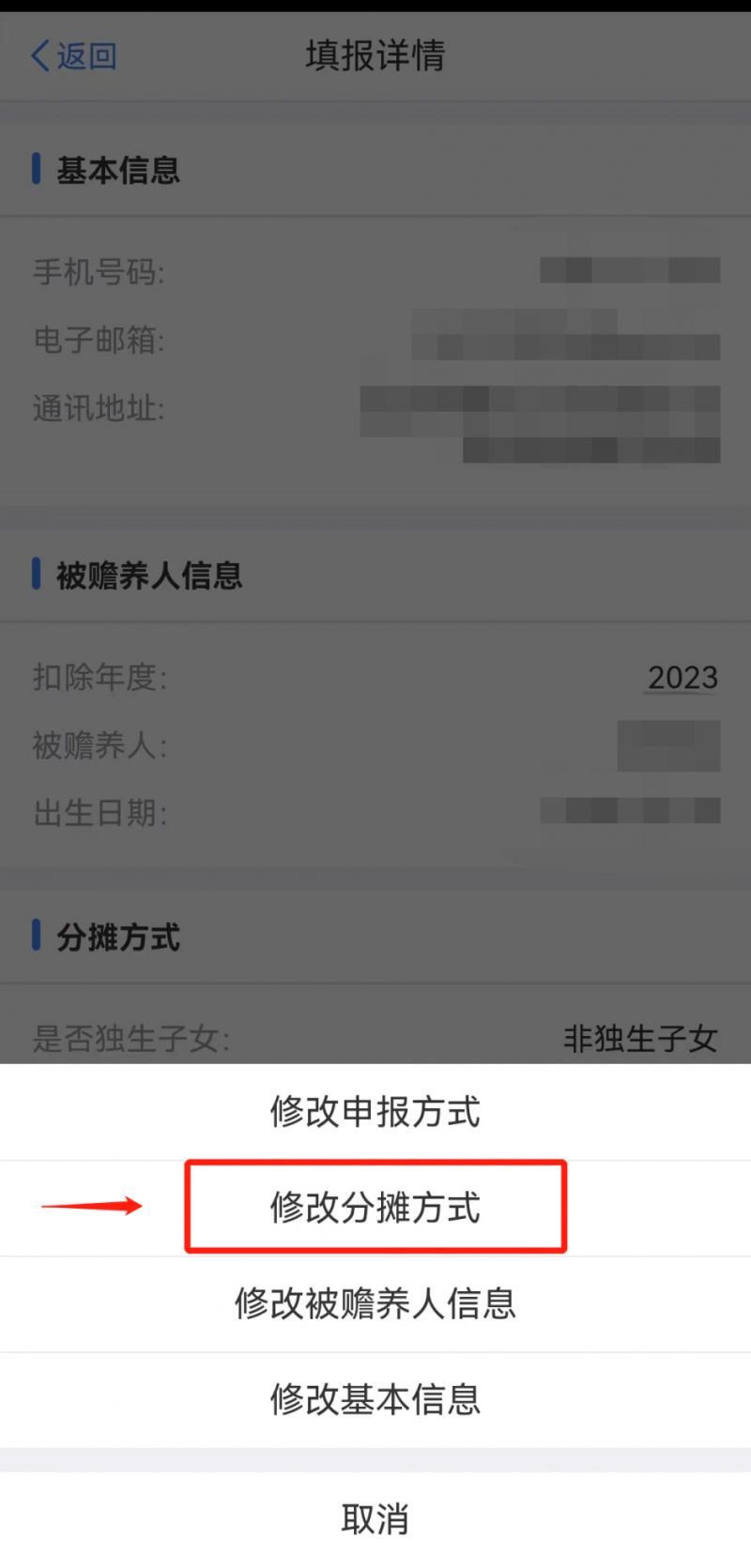Choose 修改分摊方式 option
Screen dimensions: 751x1568
(375, 1208)
